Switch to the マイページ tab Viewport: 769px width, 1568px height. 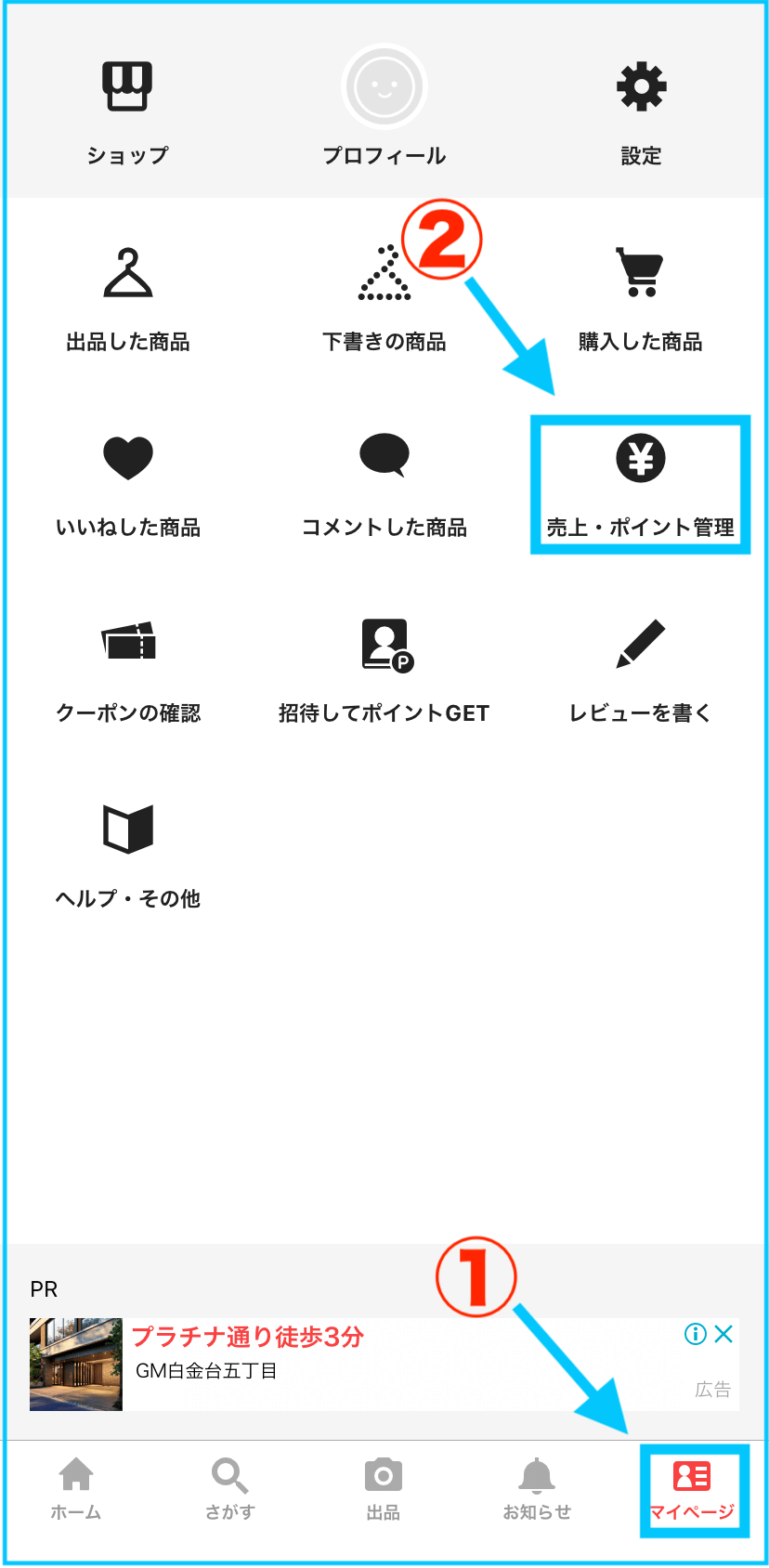[x=692, y=1493]
